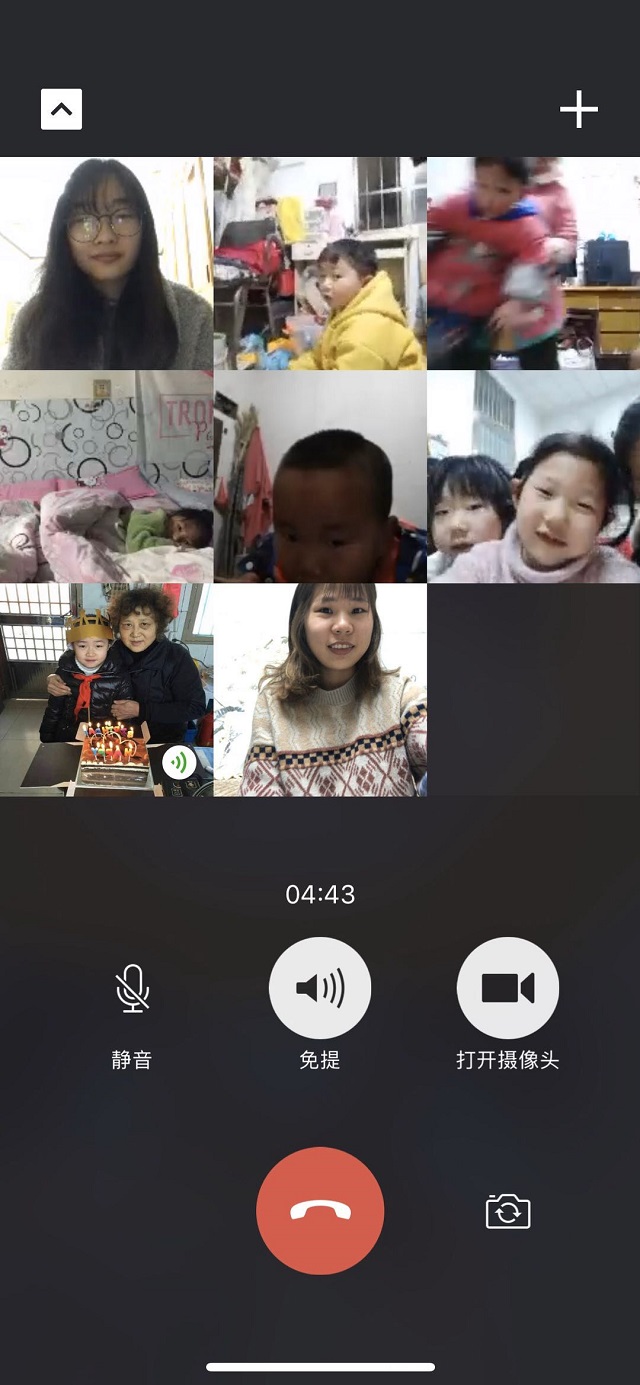
Task: Open the tile of girl wearing glasses
Action: tap(106, 263)
